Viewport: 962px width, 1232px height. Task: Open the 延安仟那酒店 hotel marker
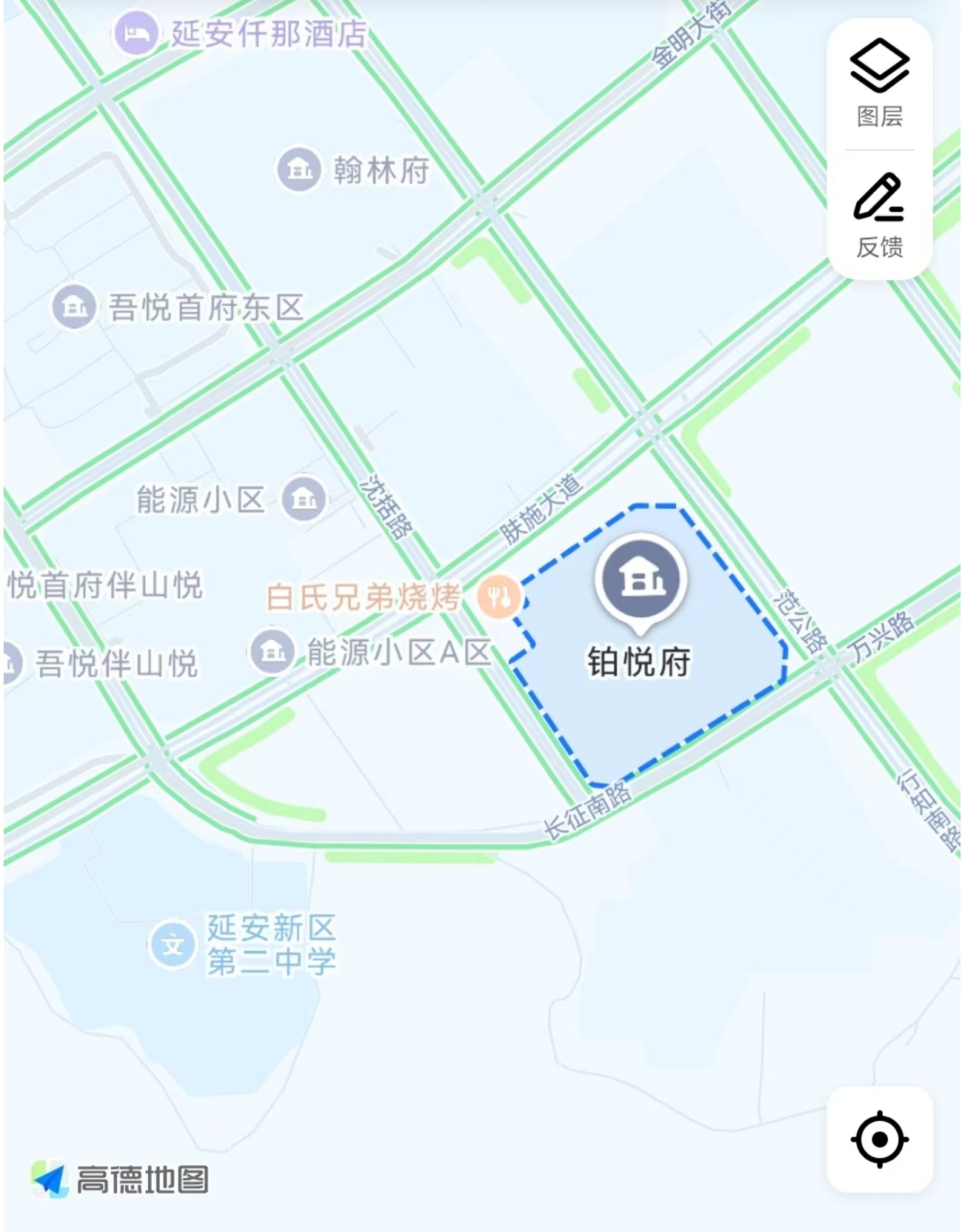(x=136, y=33)
